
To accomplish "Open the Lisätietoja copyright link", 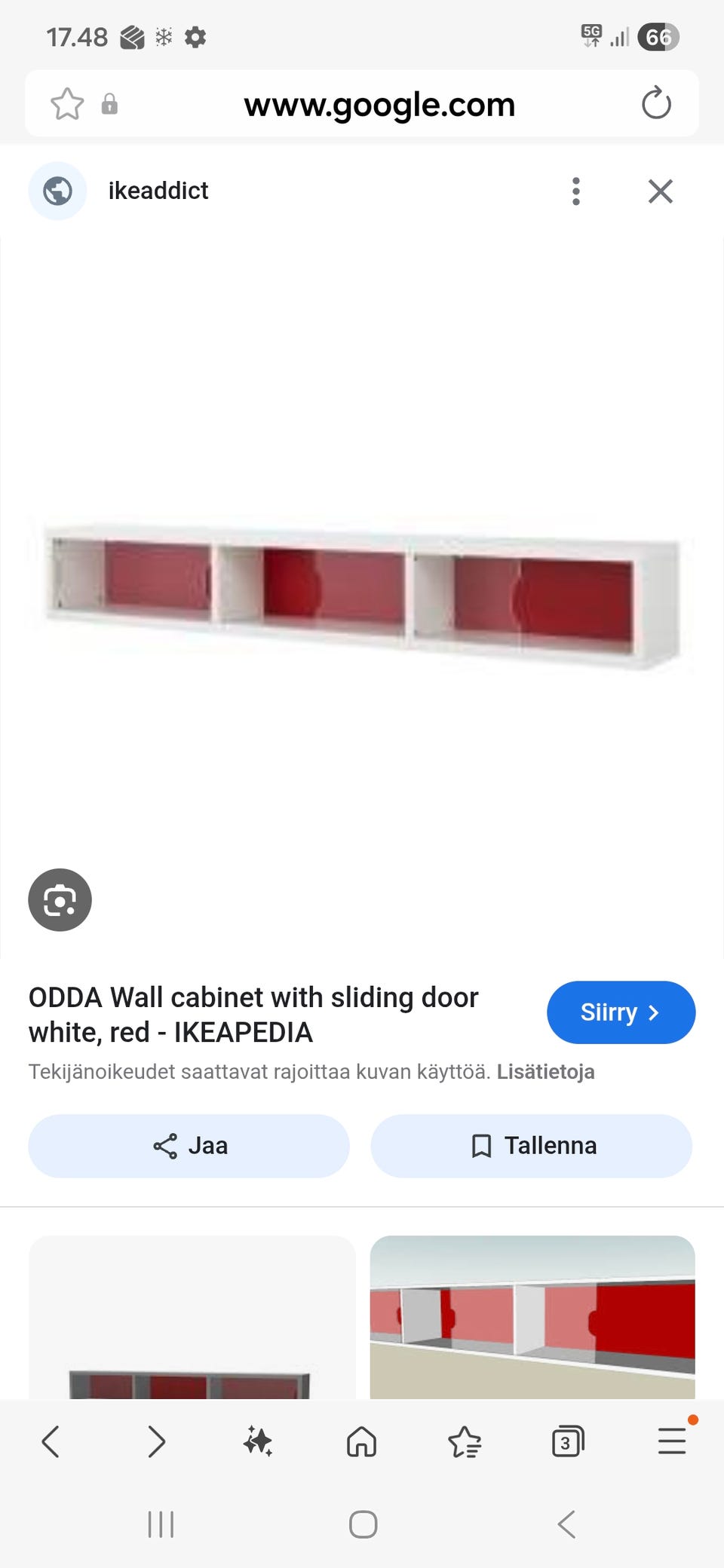I will pyautogui.click(x=545, y=1072).
